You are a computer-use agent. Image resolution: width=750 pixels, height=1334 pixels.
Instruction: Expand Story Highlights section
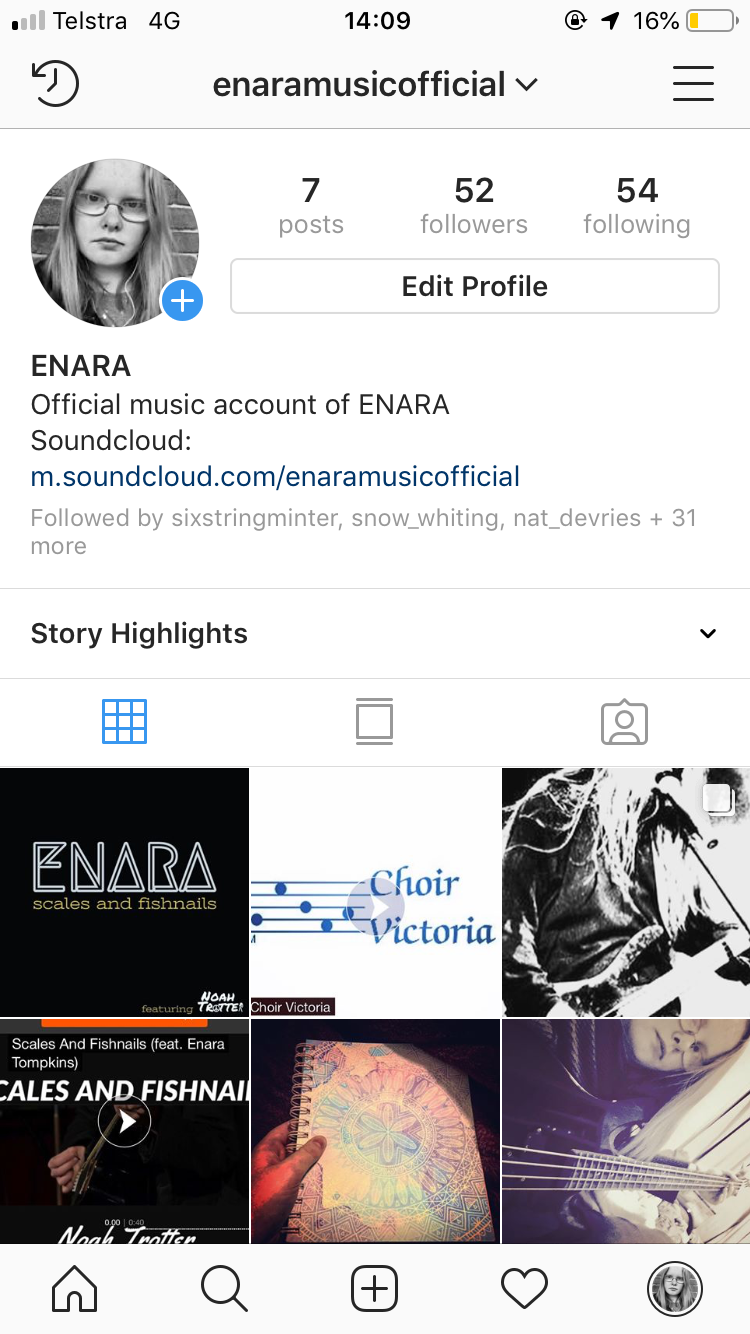pyautogui.click(x=707, y=633)
